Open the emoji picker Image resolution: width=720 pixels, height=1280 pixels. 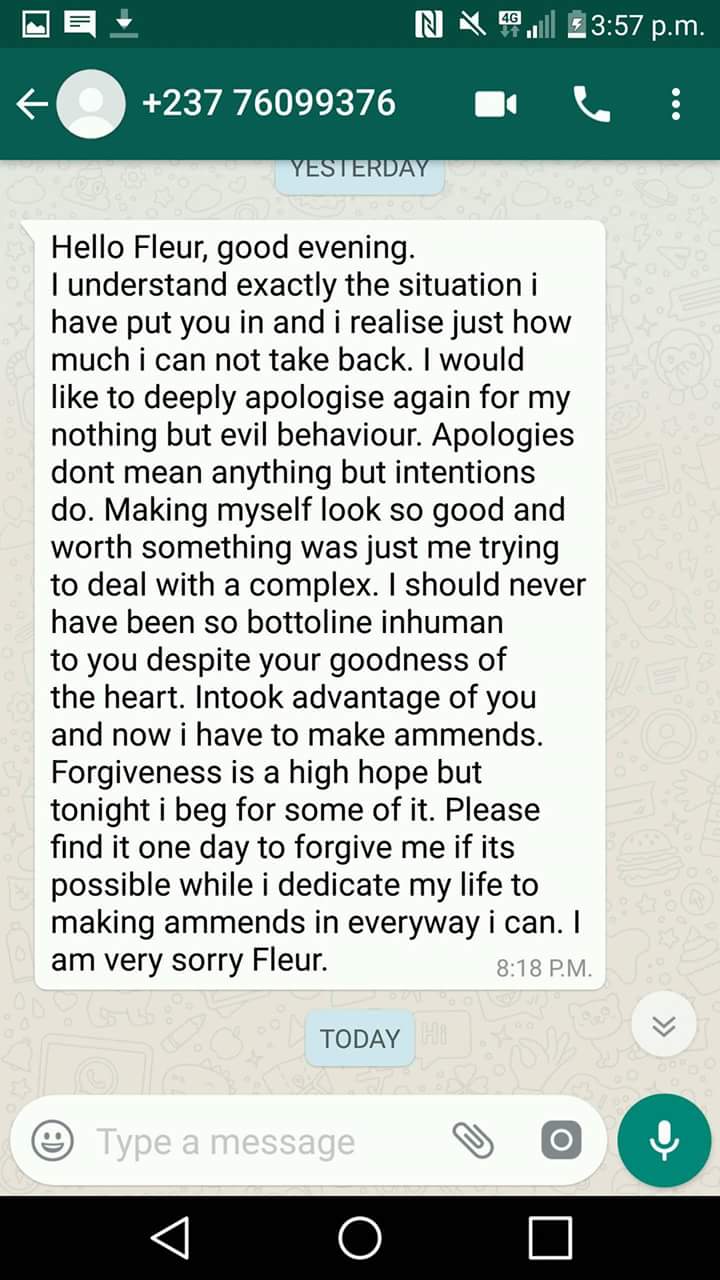(52, 1141)
